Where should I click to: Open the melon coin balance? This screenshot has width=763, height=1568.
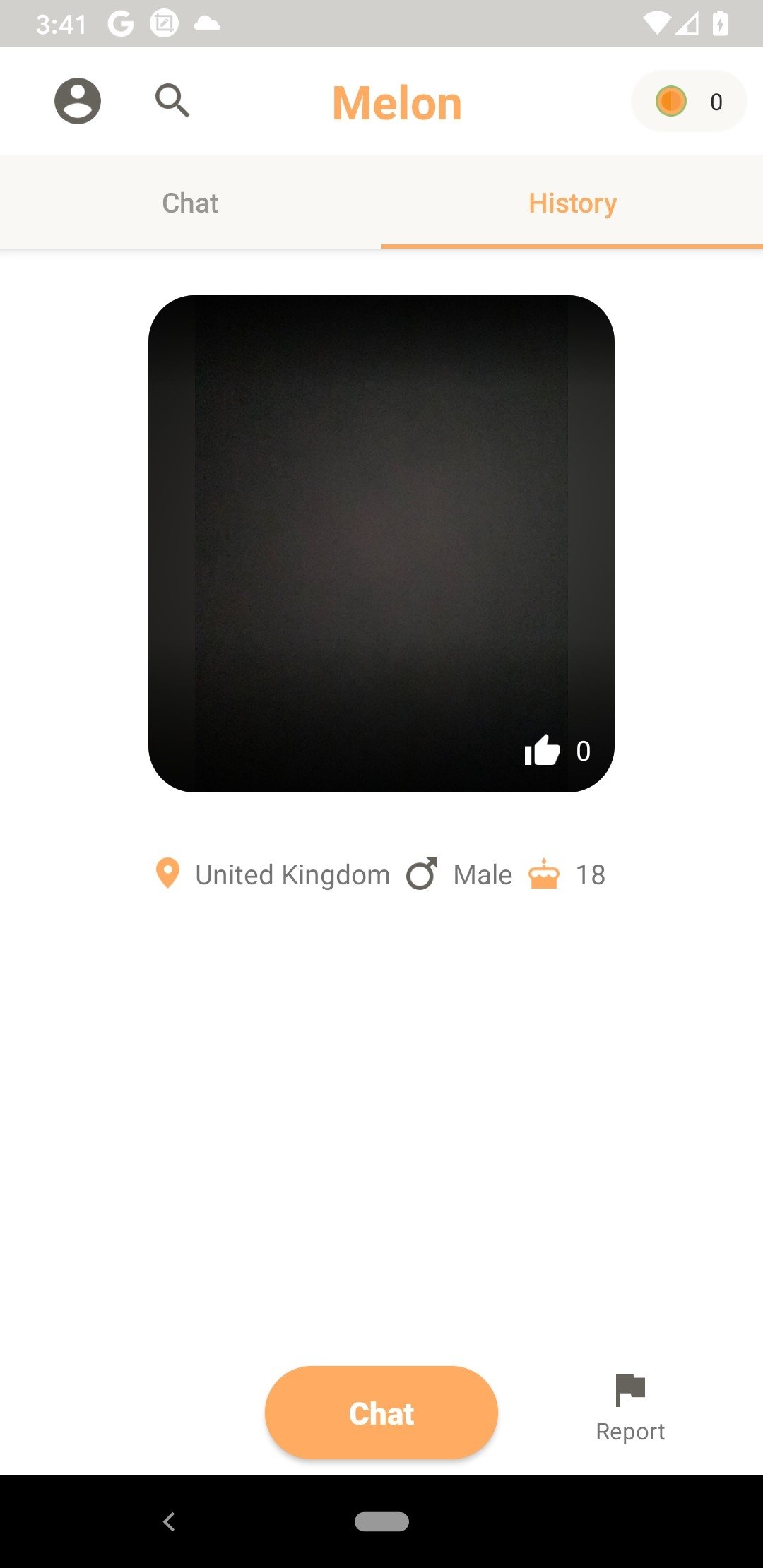pos(688,102)
